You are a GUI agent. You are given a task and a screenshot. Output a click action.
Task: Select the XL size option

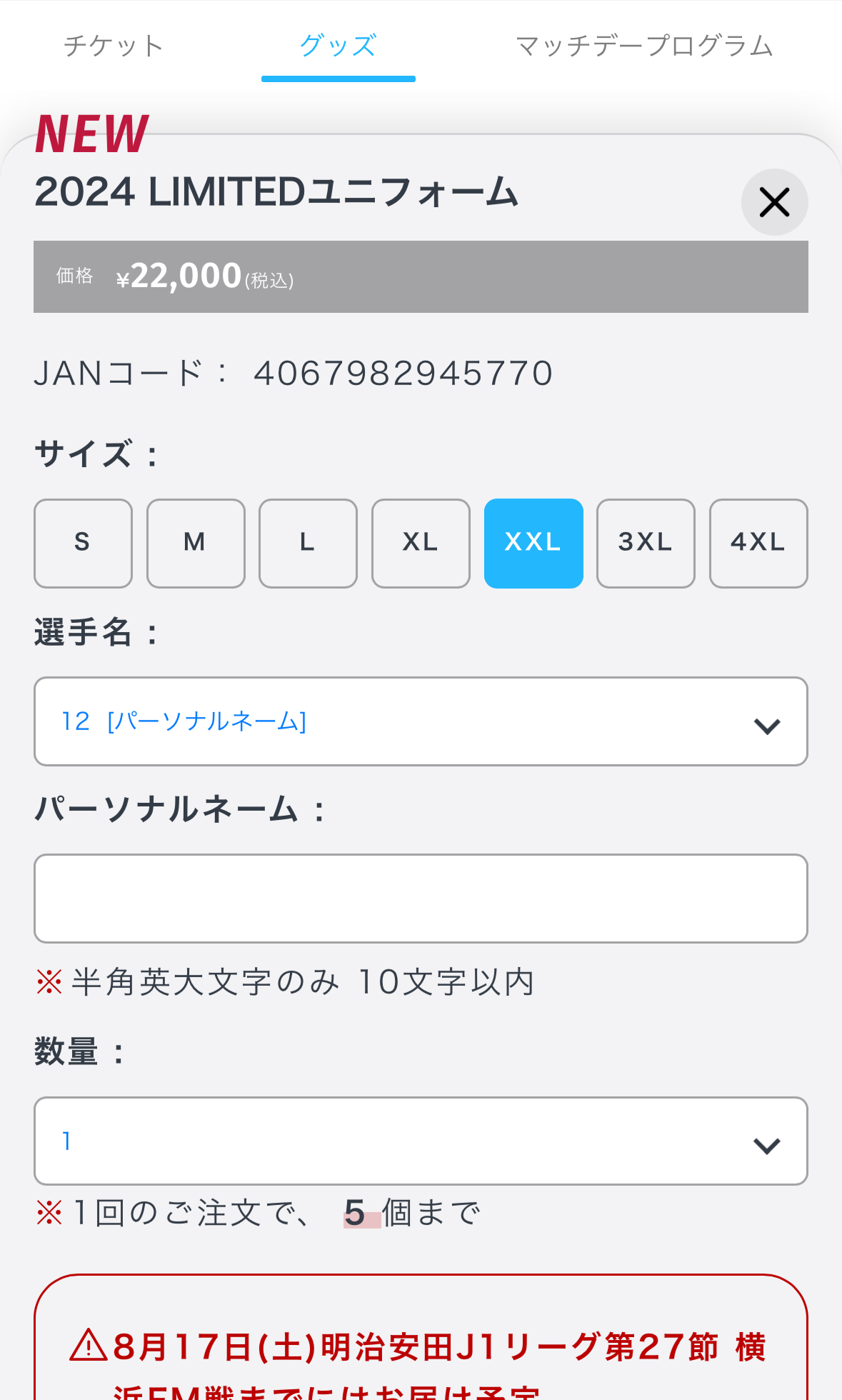tap(421, 543)
